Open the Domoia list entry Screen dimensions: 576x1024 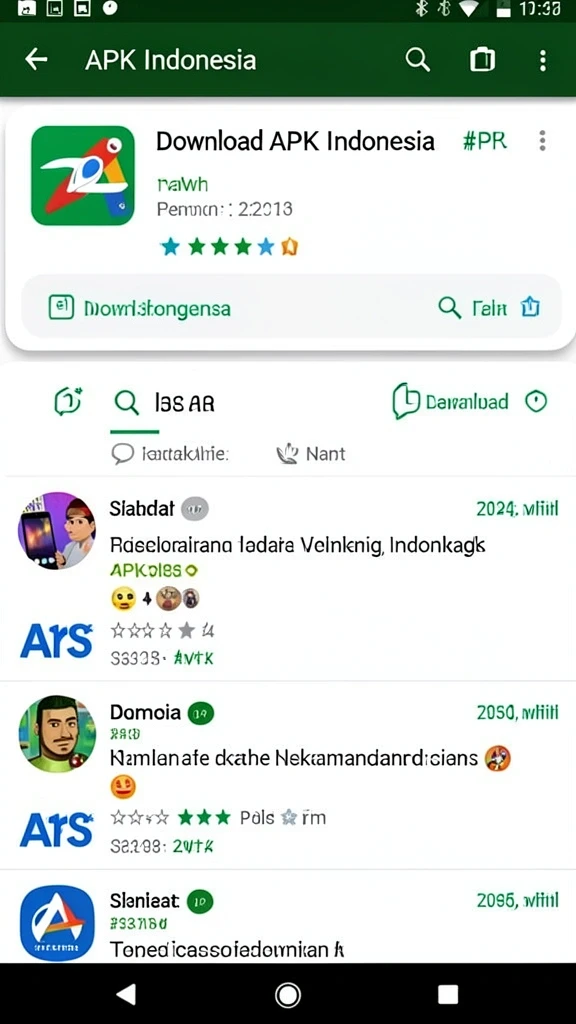[288, 775]
